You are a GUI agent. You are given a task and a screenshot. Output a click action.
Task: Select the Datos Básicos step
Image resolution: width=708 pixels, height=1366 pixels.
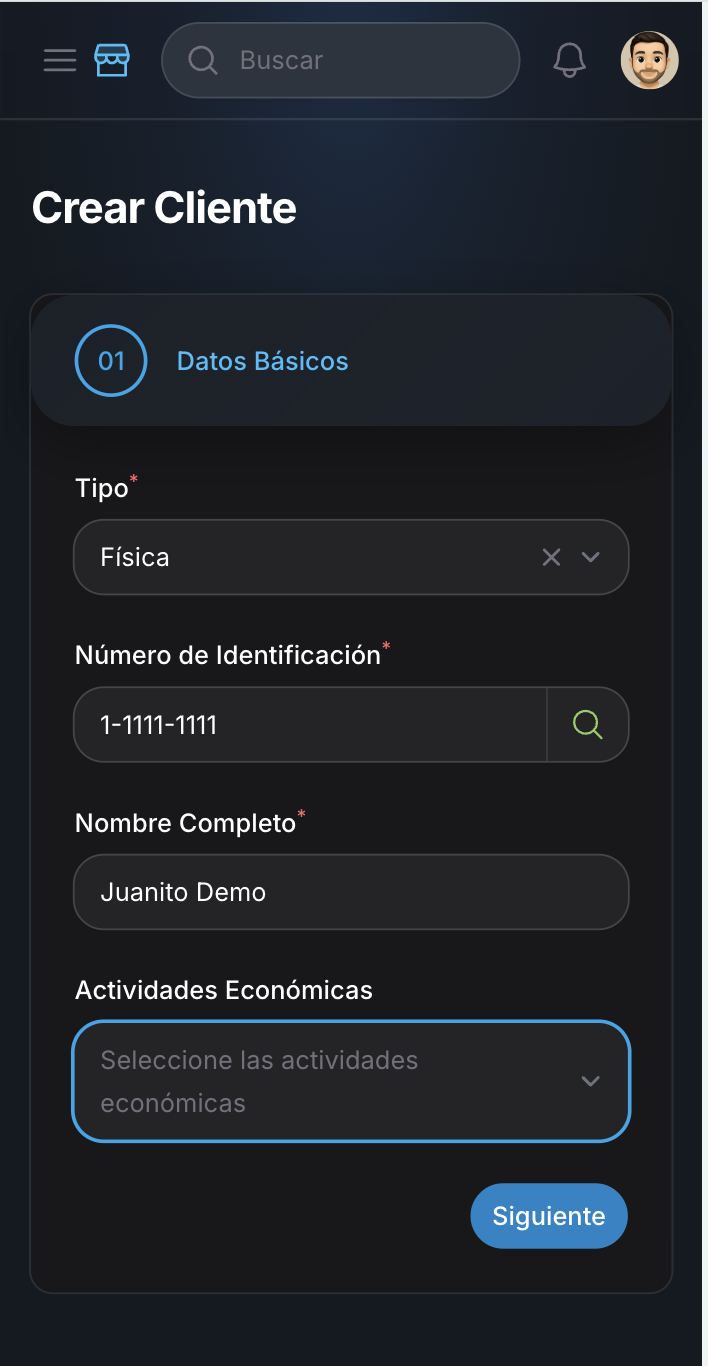tap(262, 361)
